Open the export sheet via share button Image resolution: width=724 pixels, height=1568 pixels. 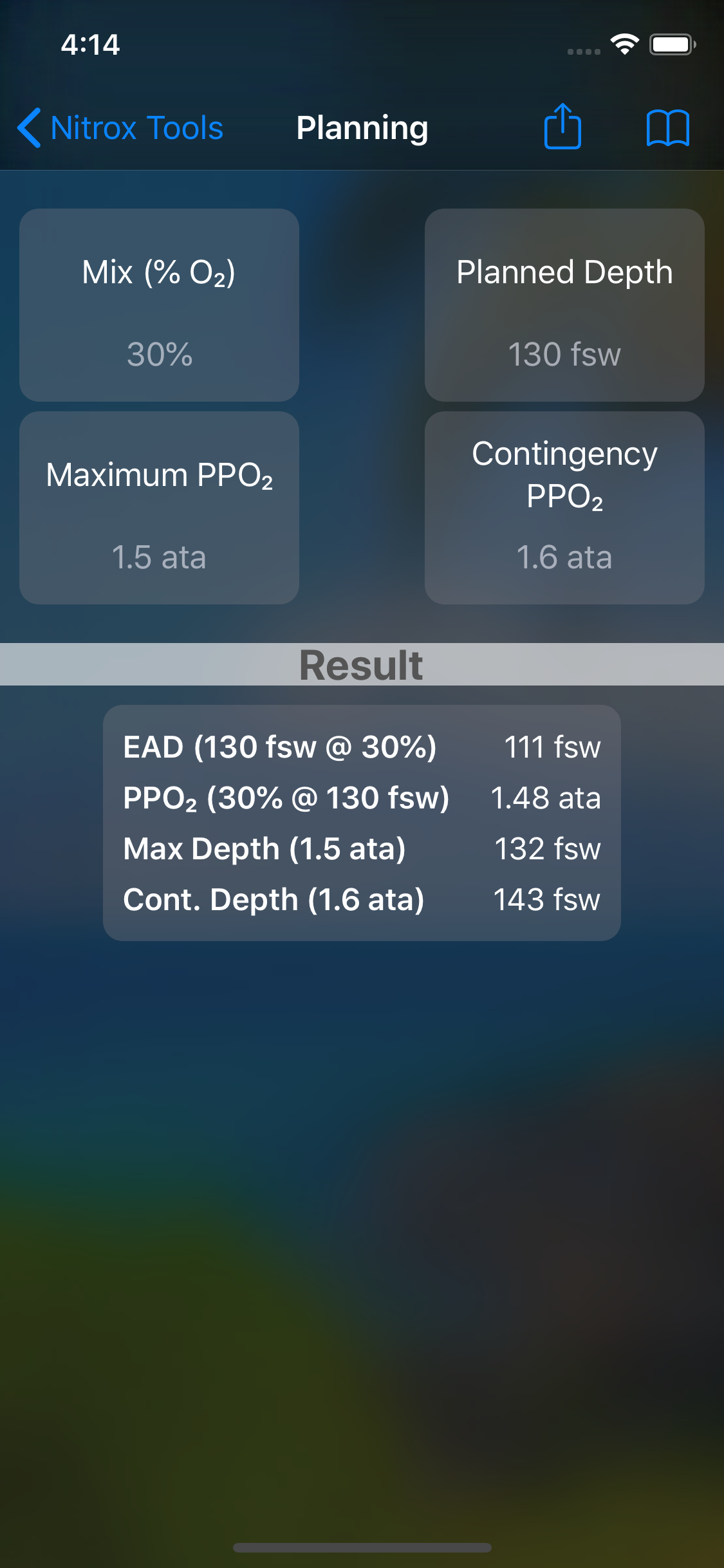[562, 127]
